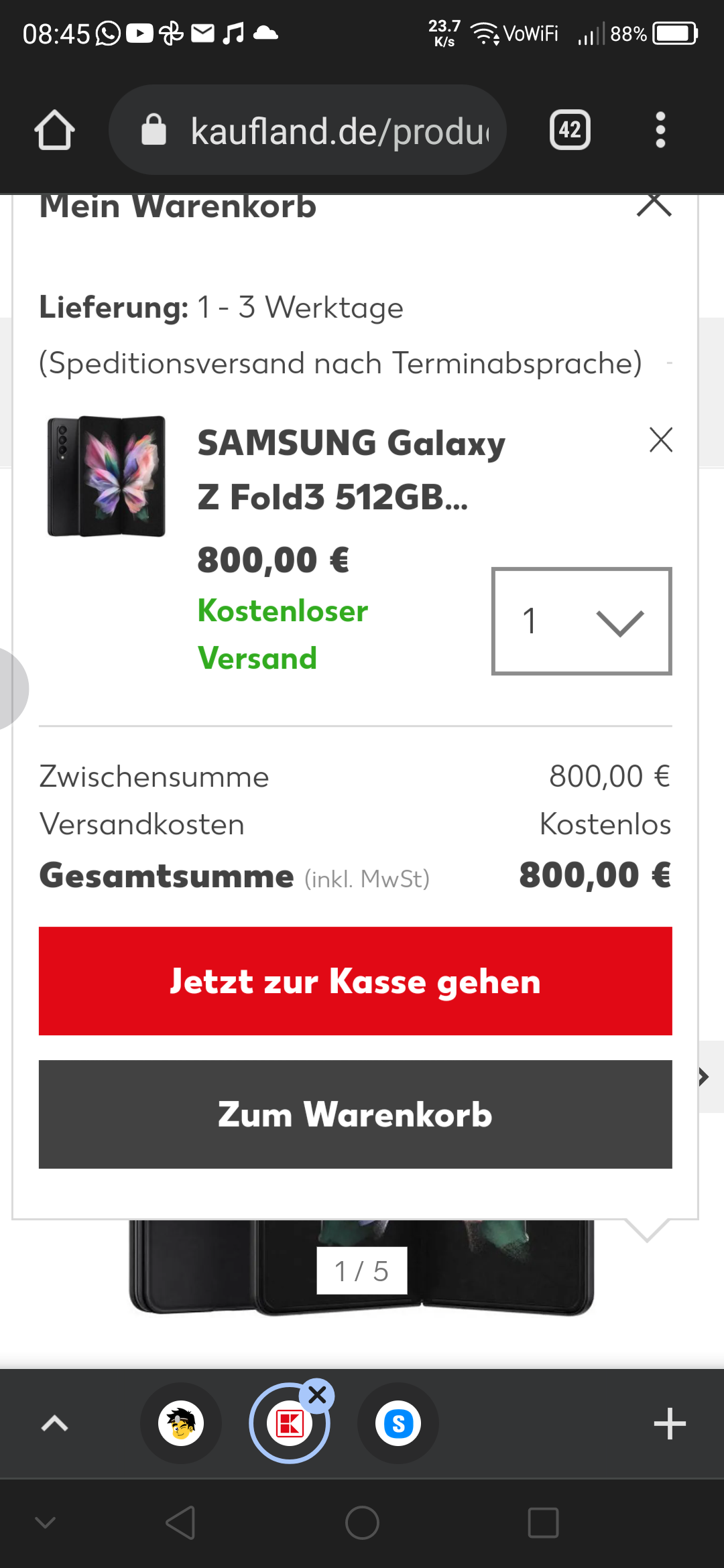724x1568 pixels.
Task: Switch to the tab with the blue S icon
Action: [x=398, y=1423]
